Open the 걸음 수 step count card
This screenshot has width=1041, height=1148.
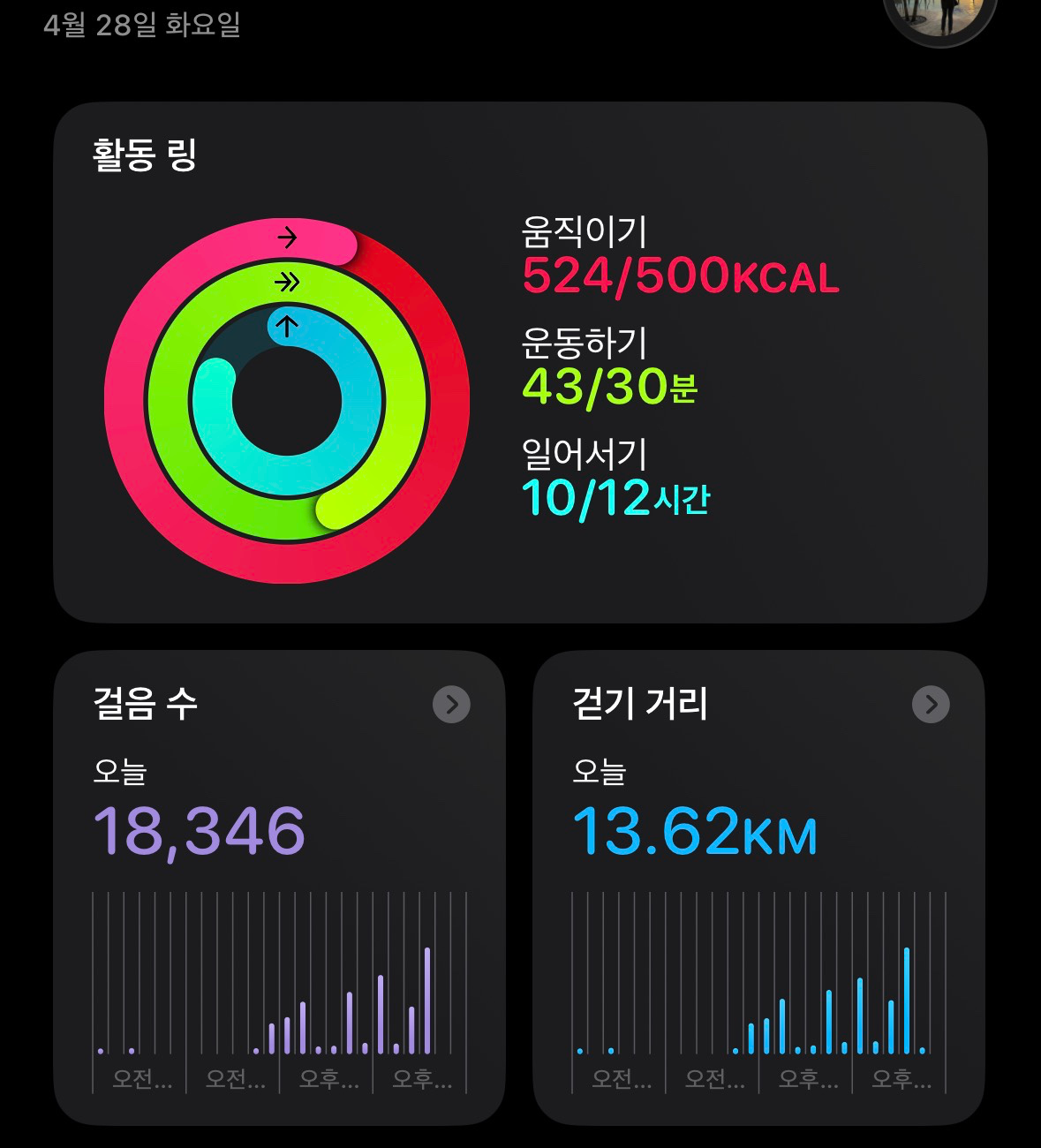[x=279, y=887]
